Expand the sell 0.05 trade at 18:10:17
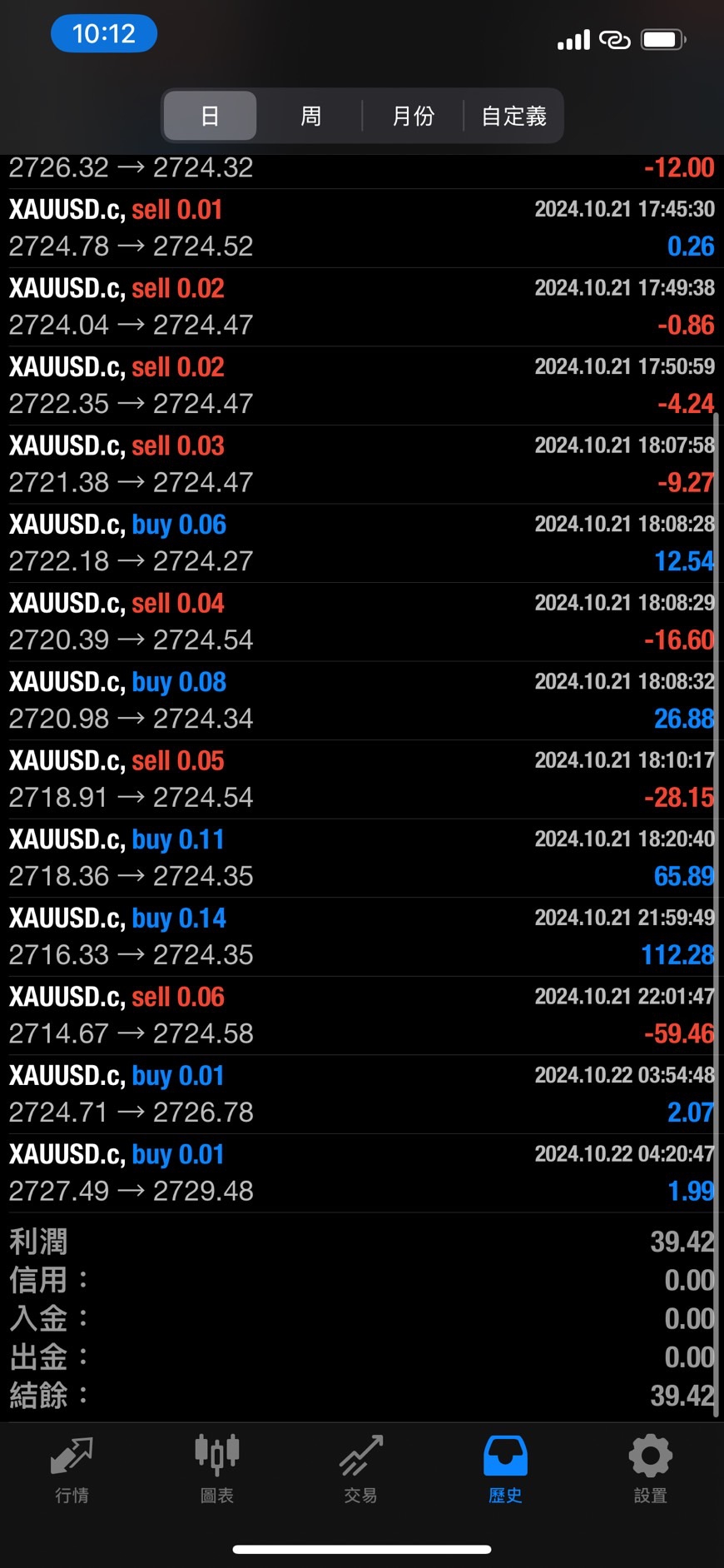 pyautogui.click(x=361, y=779)
